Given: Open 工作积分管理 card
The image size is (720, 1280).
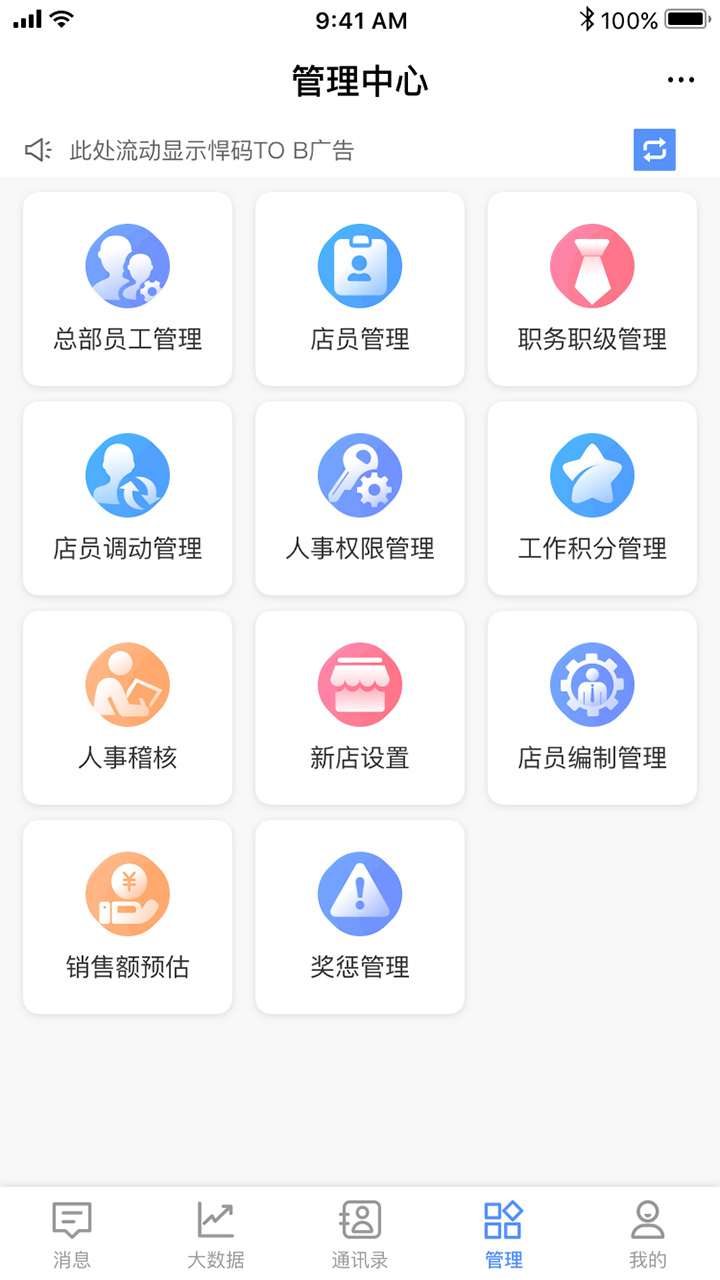Looking at the screenshot, I should click(x=592, y=498).
